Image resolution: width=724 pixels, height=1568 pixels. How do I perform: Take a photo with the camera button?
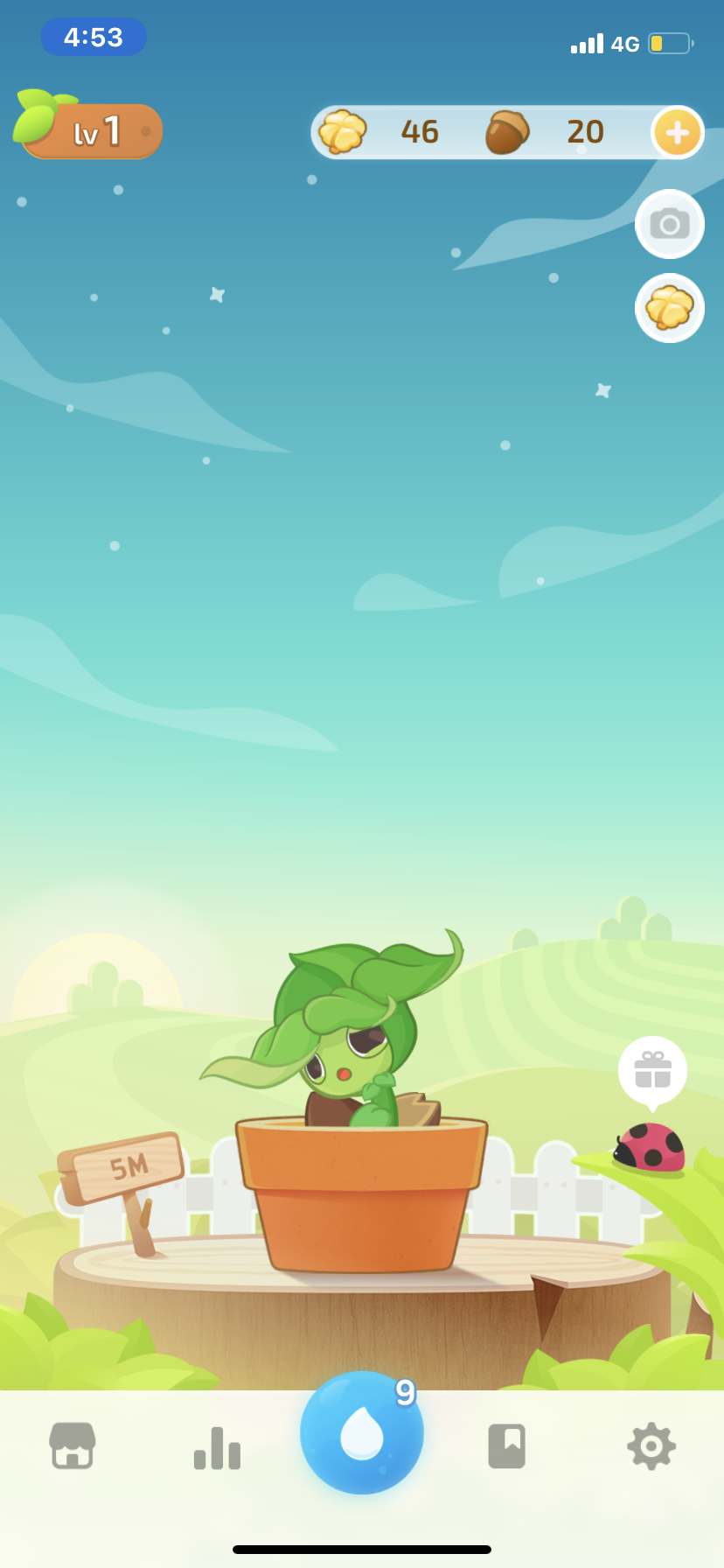click(670, 224)
